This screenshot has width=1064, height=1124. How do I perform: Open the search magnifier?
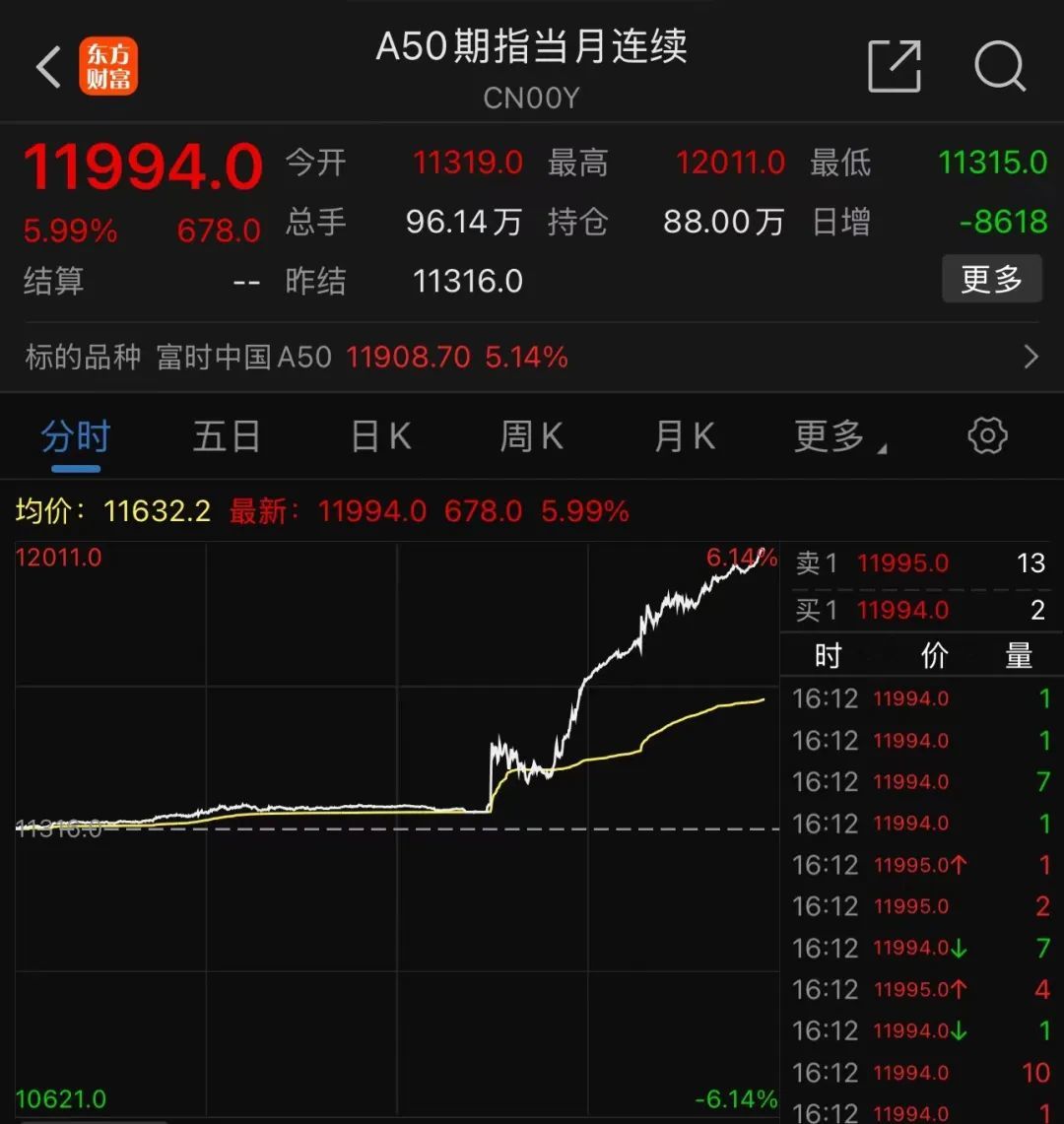point(999,67)
